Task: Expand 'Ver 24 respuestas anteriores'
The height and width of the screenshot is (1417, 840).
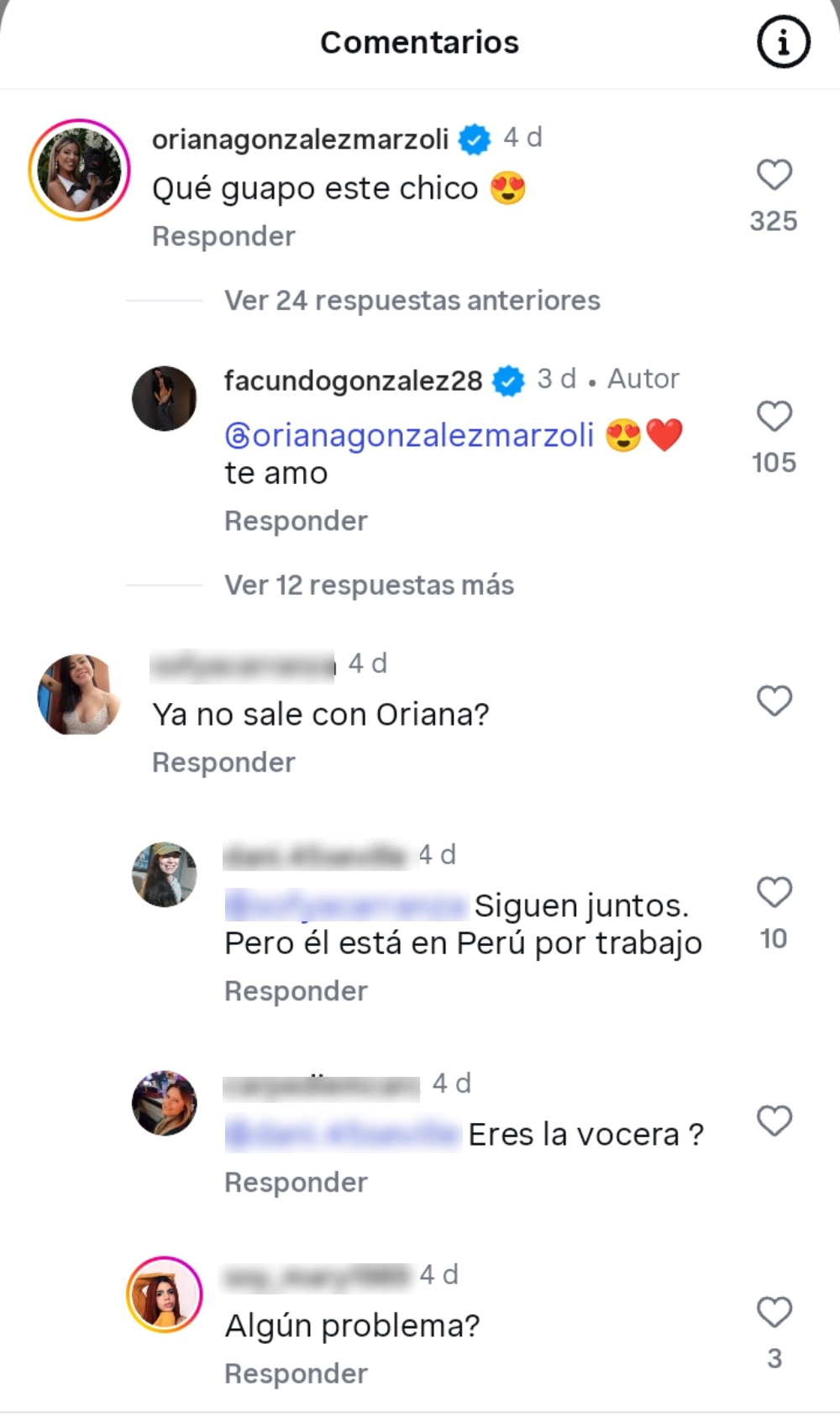Action: (412, 301)
